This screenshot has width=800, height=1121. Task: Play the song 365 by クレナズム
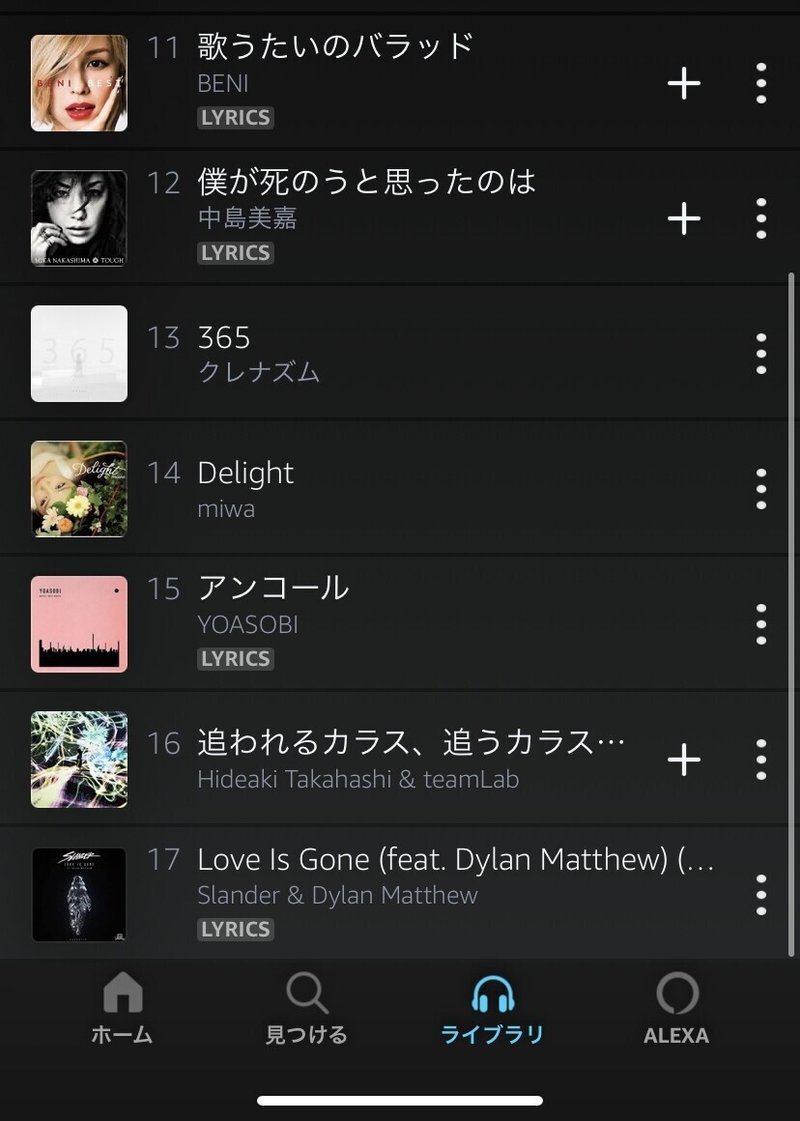click(224, 338)
